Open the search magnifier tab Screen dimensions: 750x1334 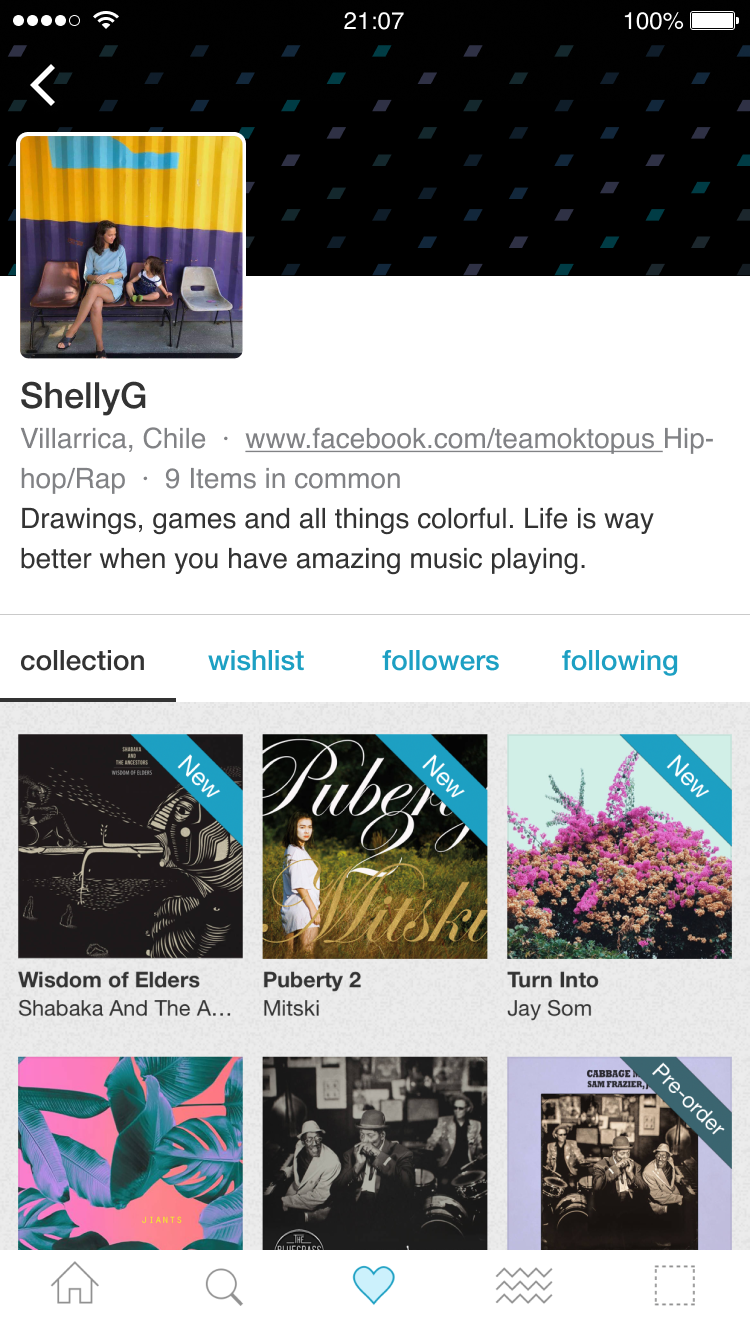224,1286
